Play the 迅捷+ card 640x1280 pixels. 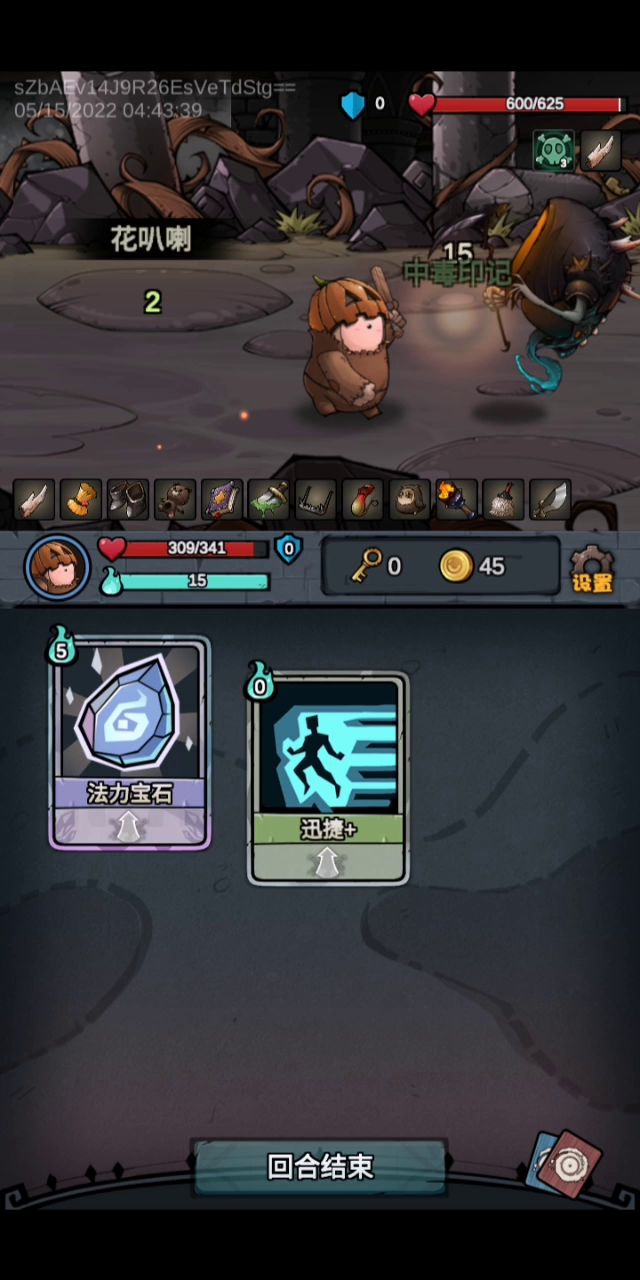pos(328,777)
